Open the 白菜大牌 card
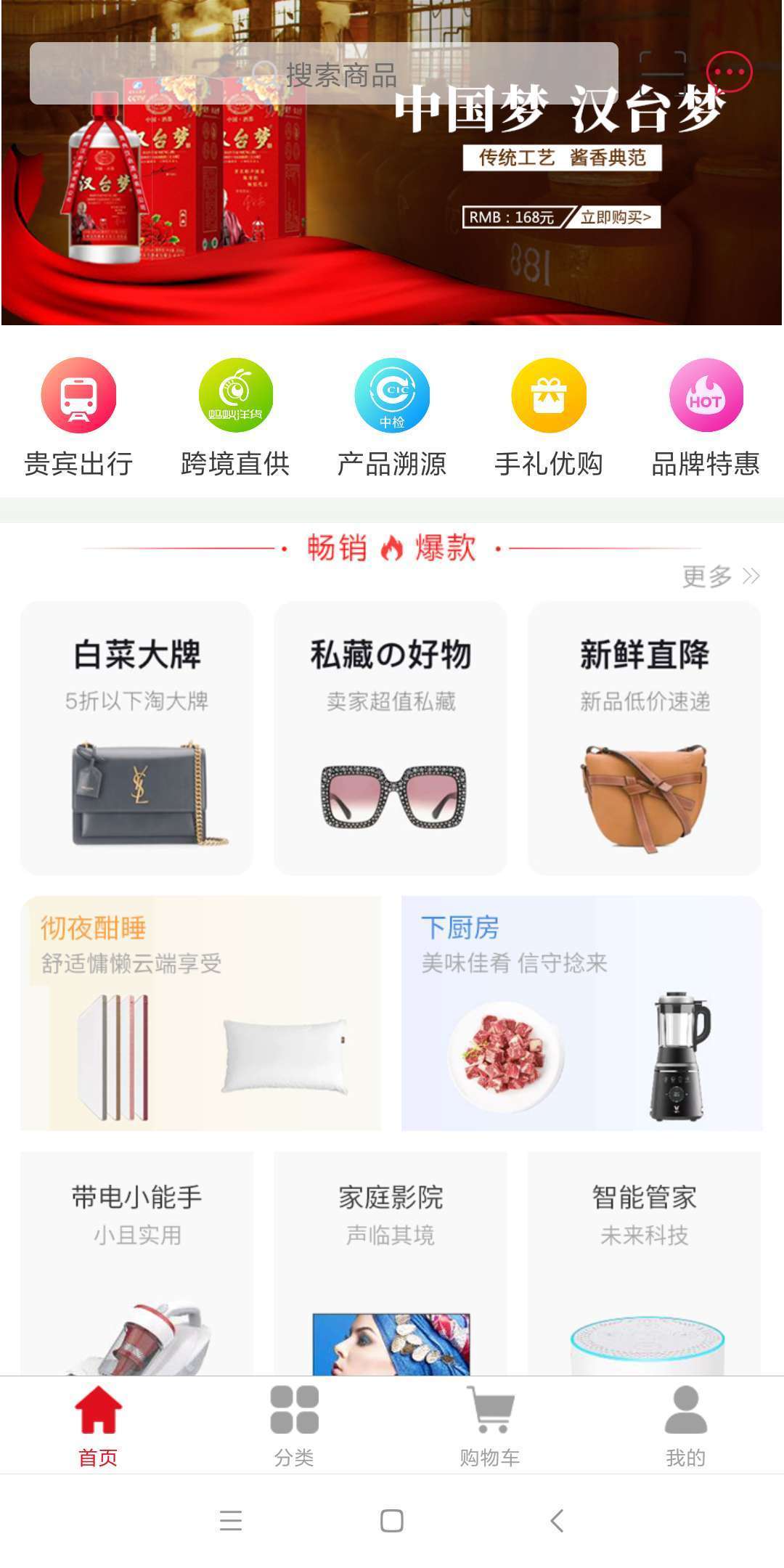784x1568 pixels. click(136, 738)
